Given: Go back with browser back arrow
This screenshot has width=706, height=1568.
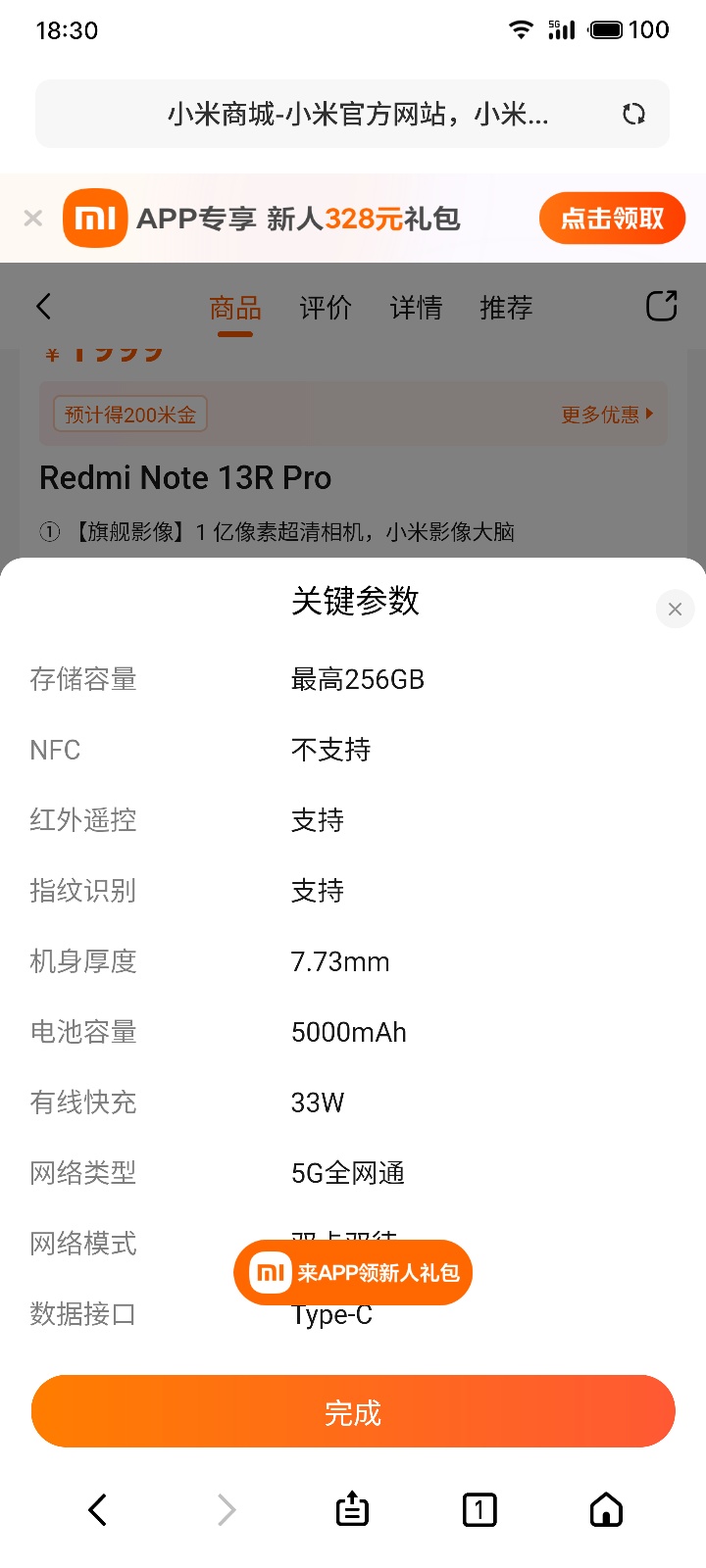Looking at the screenshot, I should click(x=98, y=1510).
